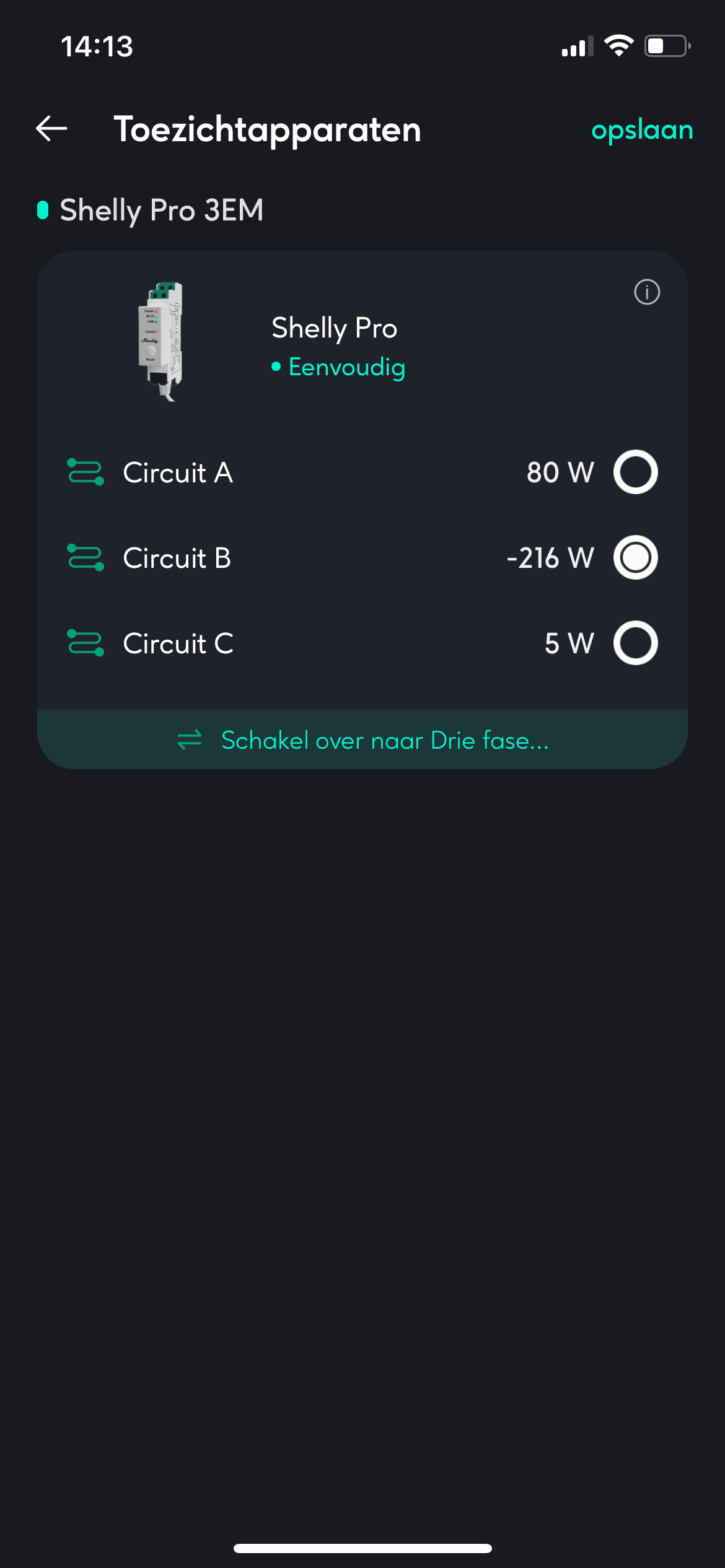Tap opslaan to save the selection
725x1568 pixels.
(642, 130)
